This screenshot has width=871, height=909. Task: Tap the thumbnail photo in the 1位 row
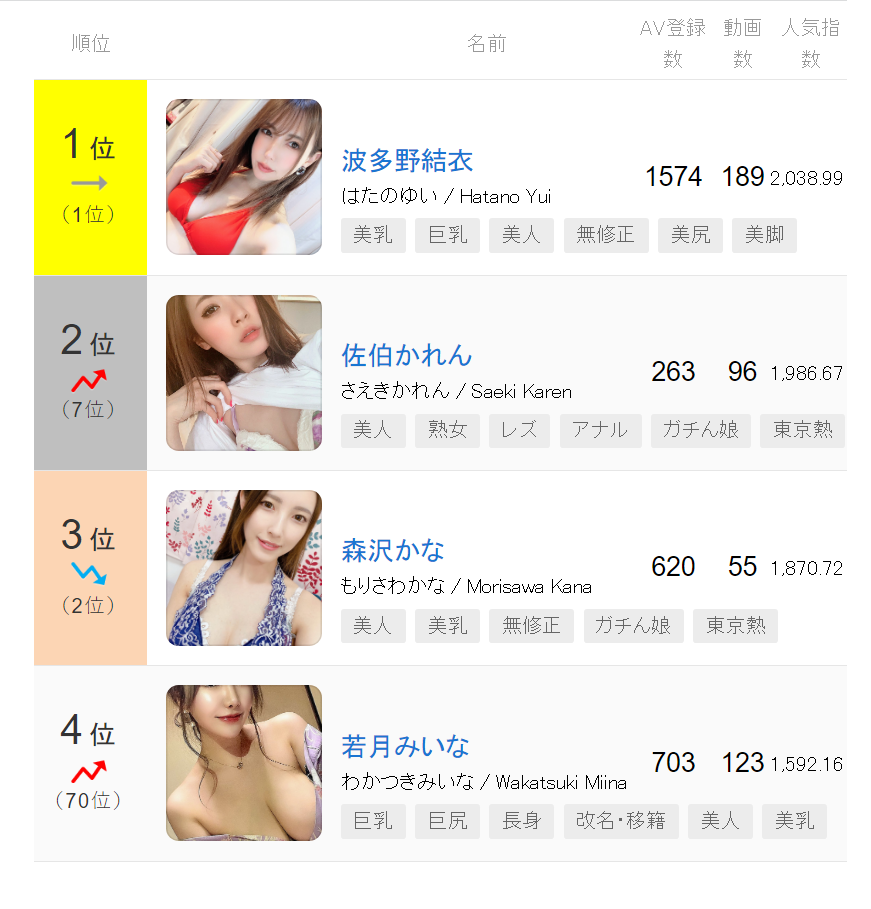click(244, 177)
